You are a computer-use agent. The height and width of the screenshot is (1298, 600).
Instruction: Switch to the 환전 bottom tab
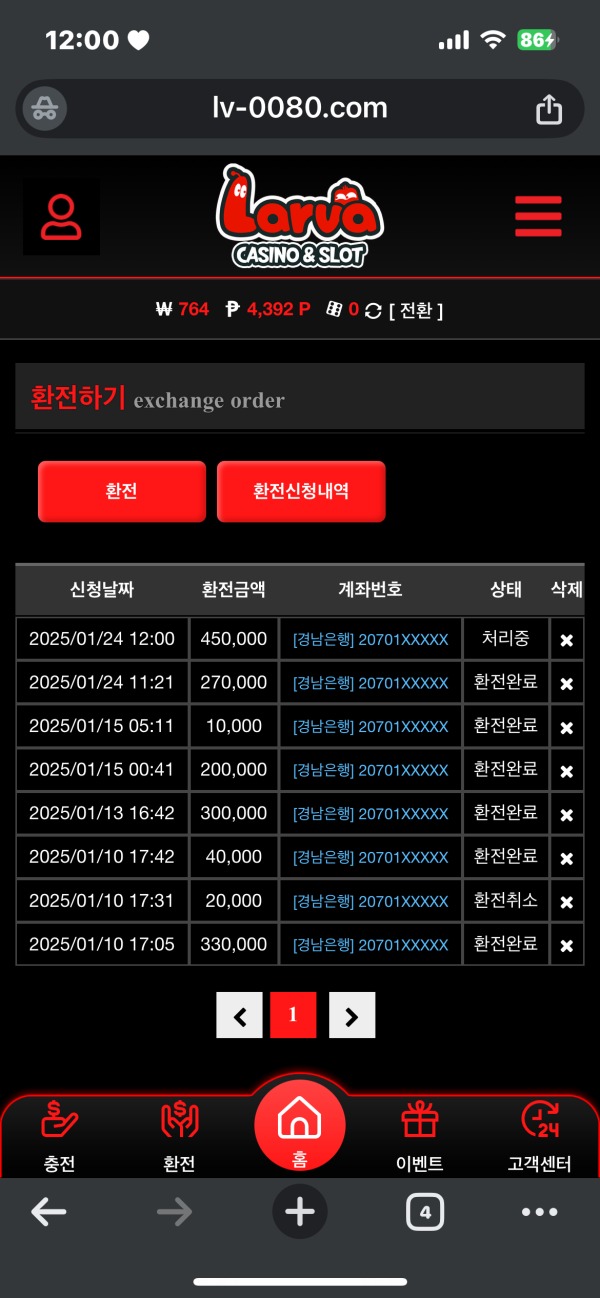[x=179, y=1136]
